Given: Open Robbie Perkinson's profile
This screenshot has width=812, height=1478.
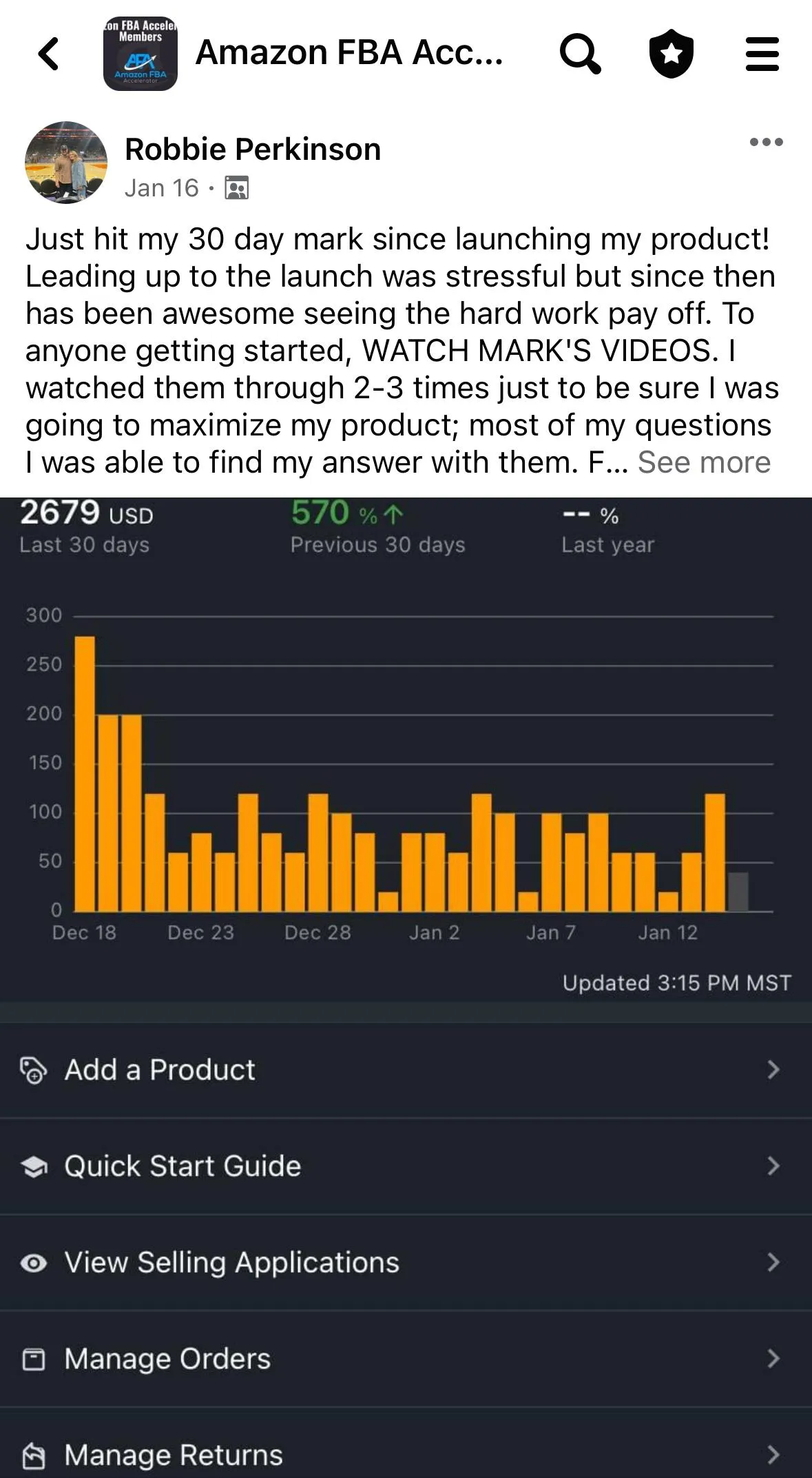Looking at the screenshot, I should [252, 150].
